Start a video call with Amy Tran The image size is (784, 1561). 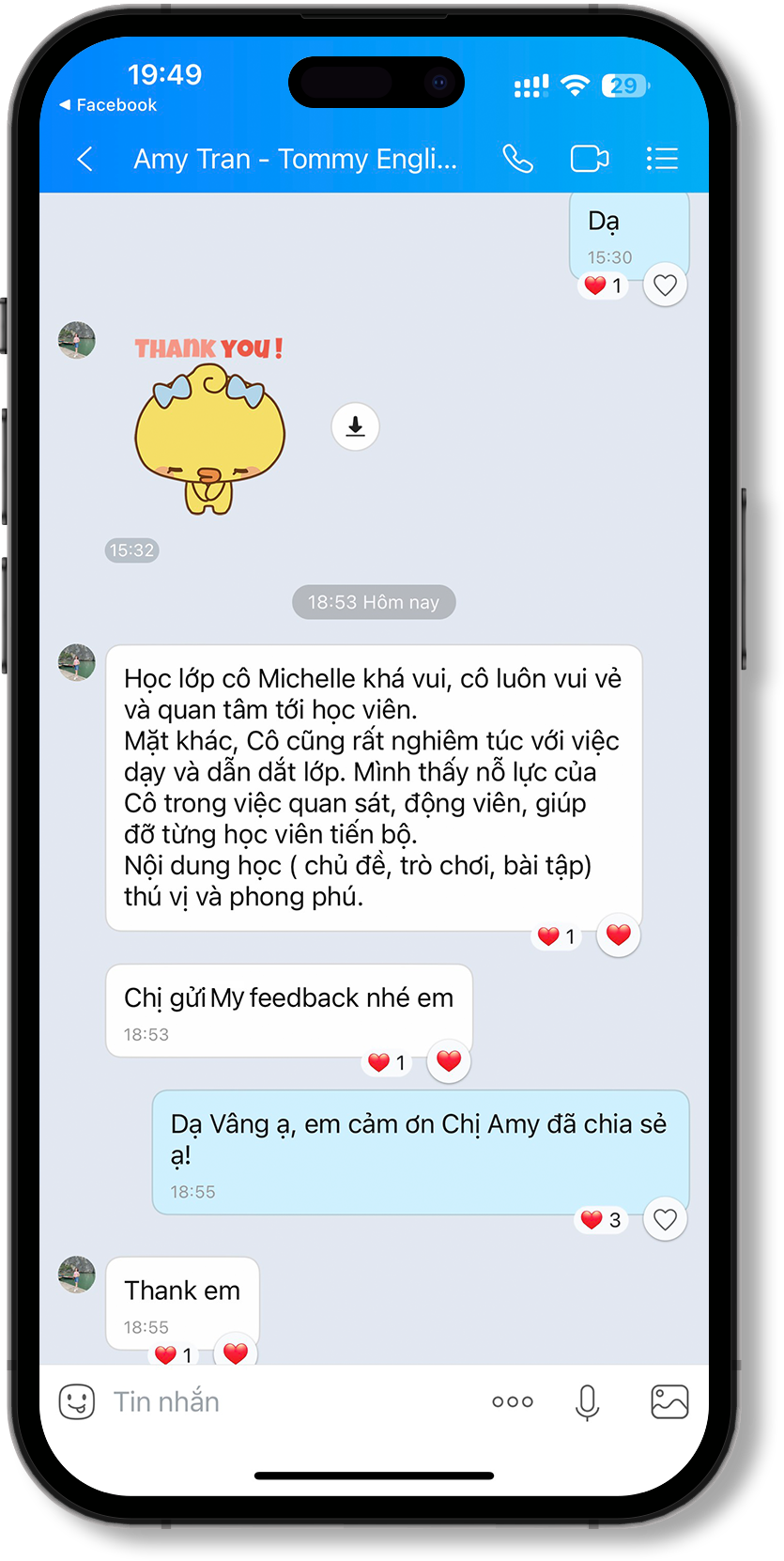[589, 159]
